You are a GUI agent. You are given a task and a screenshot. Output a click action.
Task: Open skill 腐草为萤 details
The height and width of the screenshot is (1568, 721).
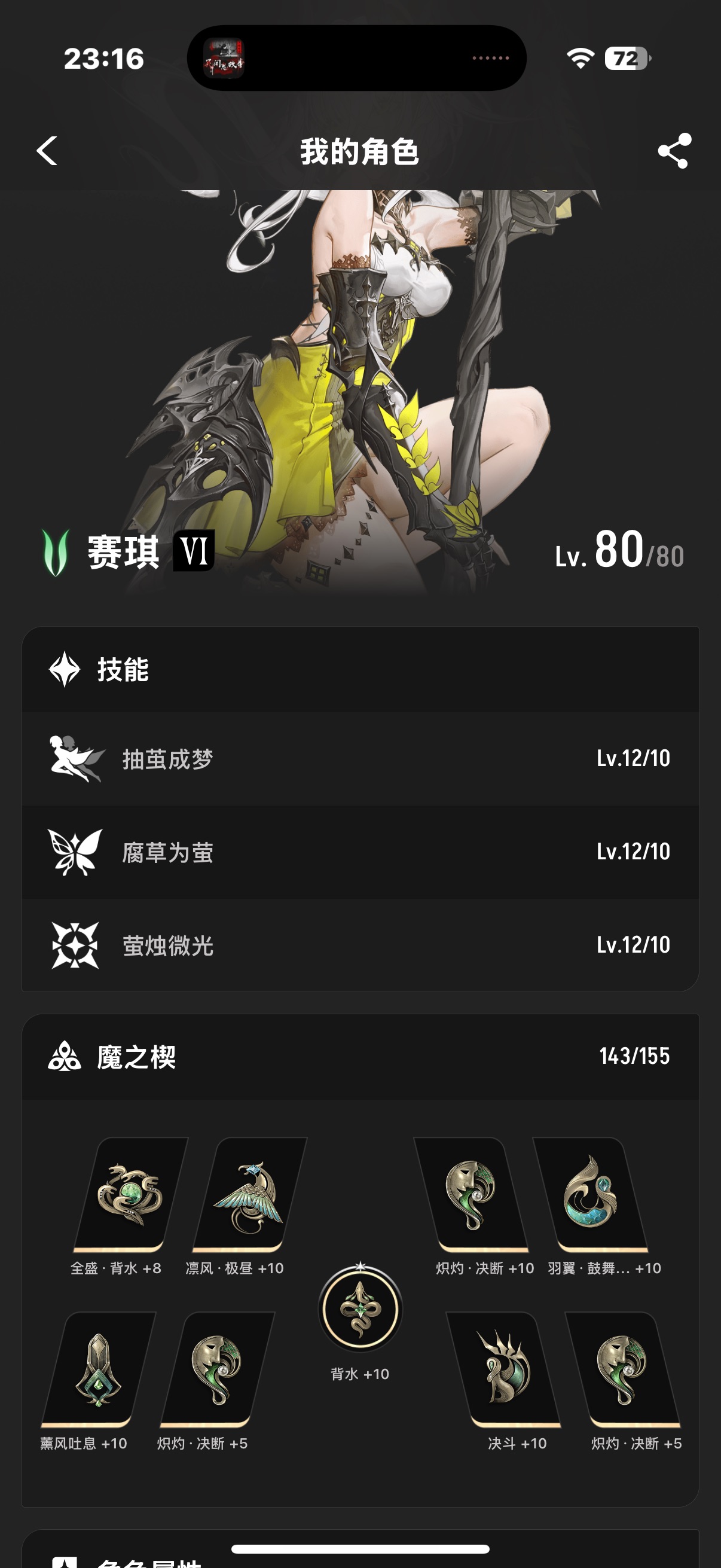pos(360,852)
